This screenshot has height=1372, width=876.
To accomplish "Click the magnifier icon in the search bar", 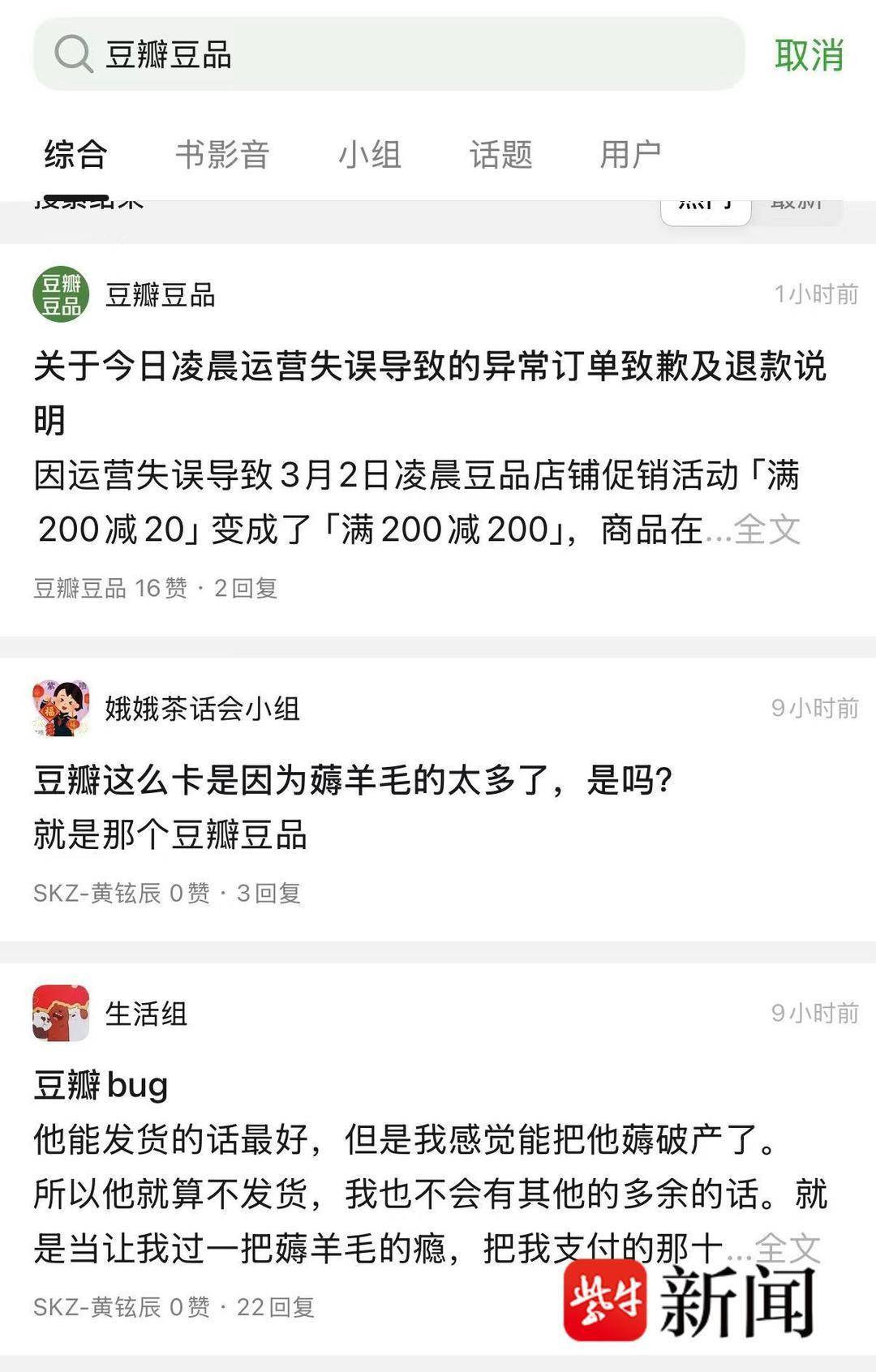I will (x=73, y=55).
